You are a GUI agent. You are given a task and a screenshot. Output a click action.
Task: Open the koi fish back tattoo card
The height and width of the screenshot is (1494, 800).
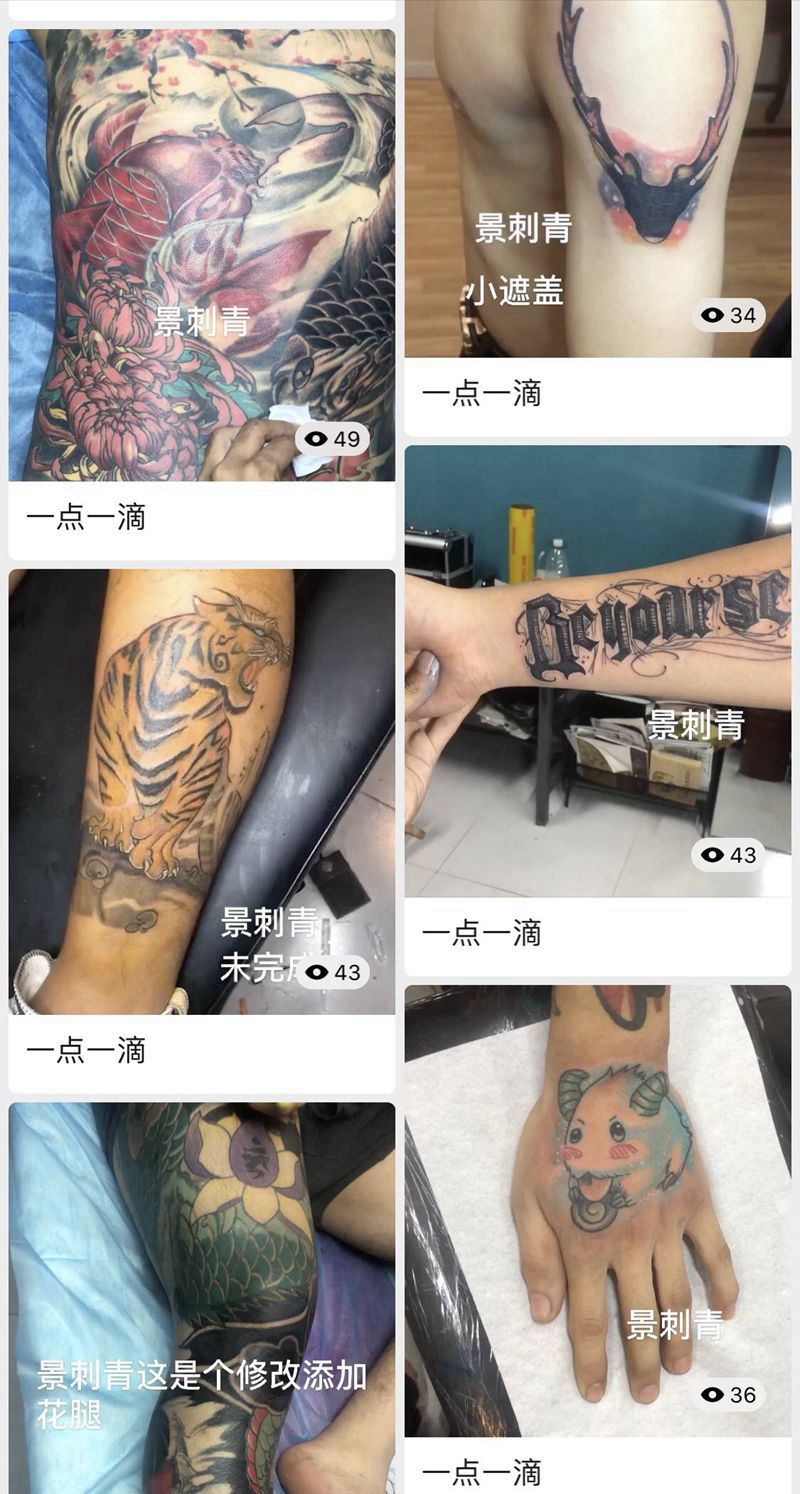click(201, 255)
